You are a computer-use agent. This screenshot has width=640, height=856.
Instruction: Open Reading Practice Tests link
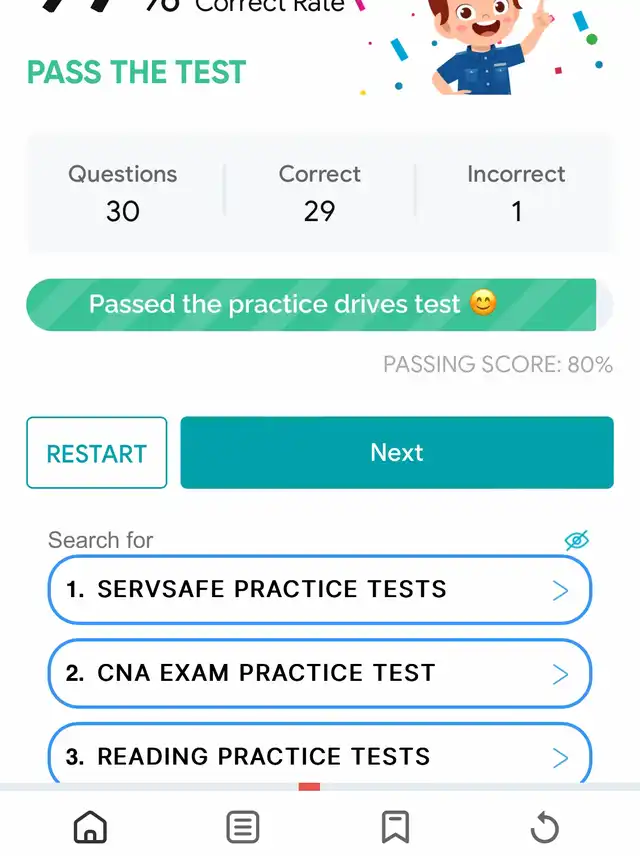(x=319, y=755)
